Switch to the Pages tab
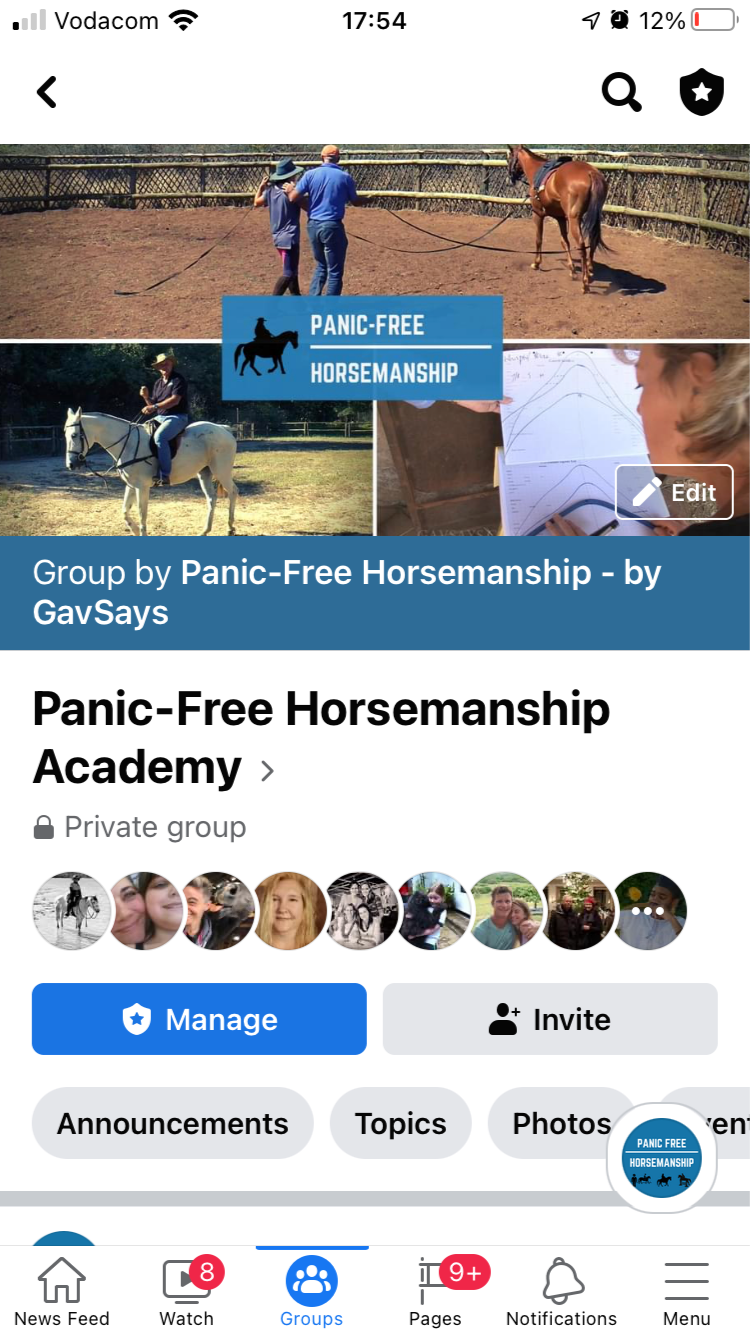 coord(436,1292)
